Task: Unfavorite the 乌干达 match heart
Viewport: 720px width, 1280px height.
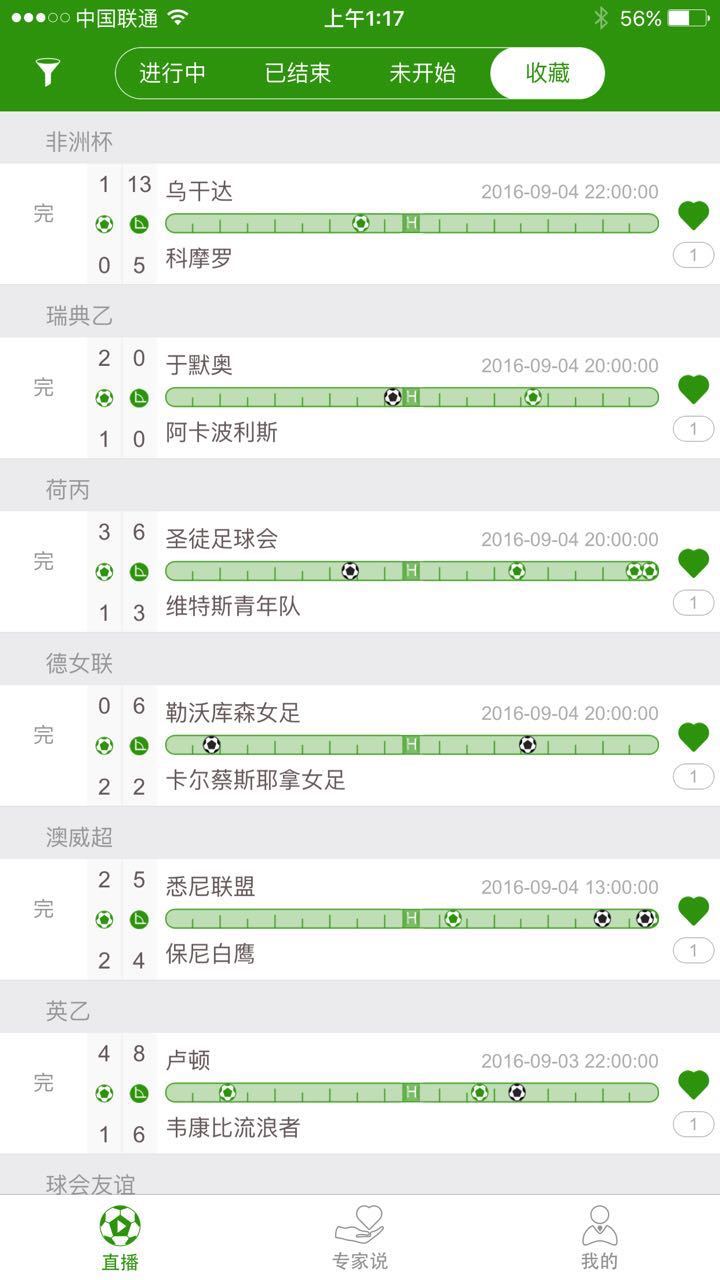Action: pos(693,214)
